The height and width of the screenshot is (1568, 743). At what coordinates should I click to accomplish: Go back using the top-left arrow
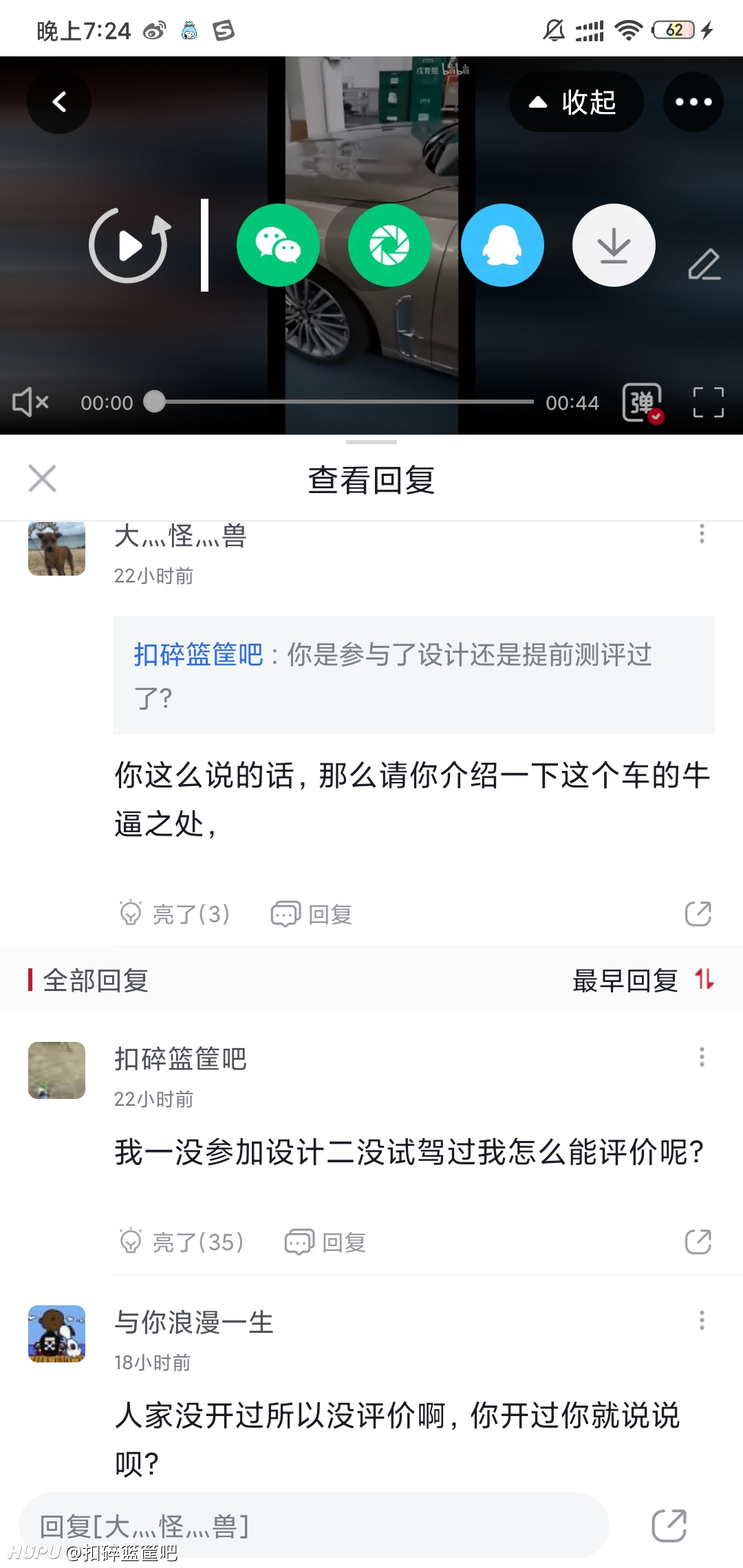point(59,102)
